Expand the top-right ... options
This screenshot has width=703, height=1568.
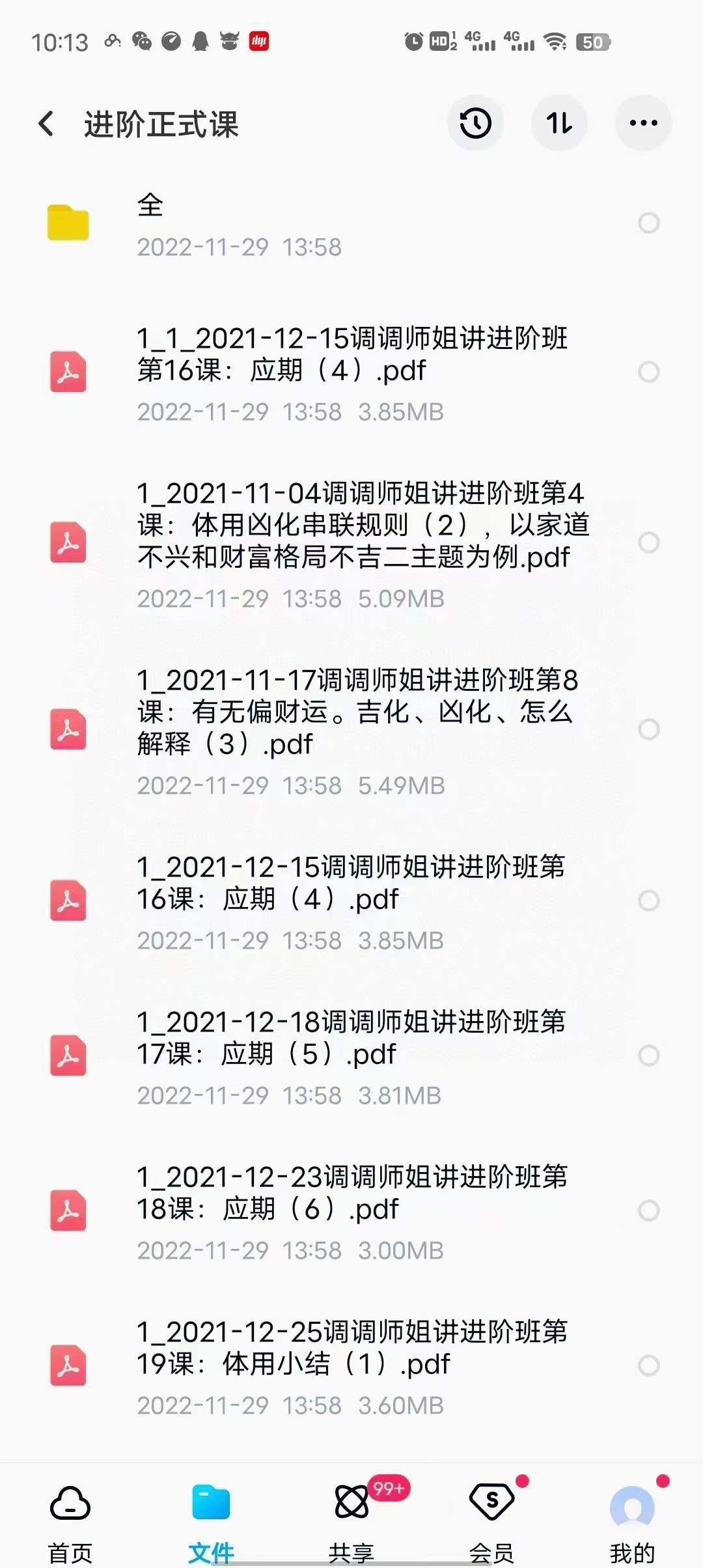pos(643,122)
